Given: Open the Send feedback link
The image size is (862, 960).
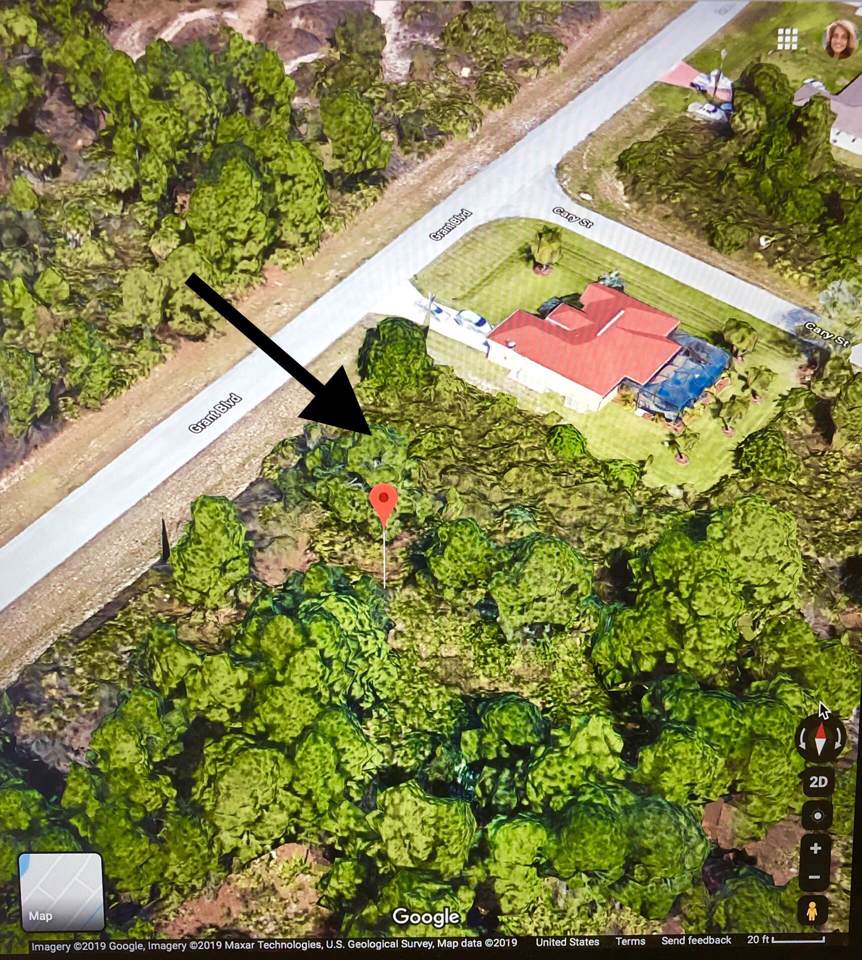Looking at the screenshot, I should click(x=696, y=942).
